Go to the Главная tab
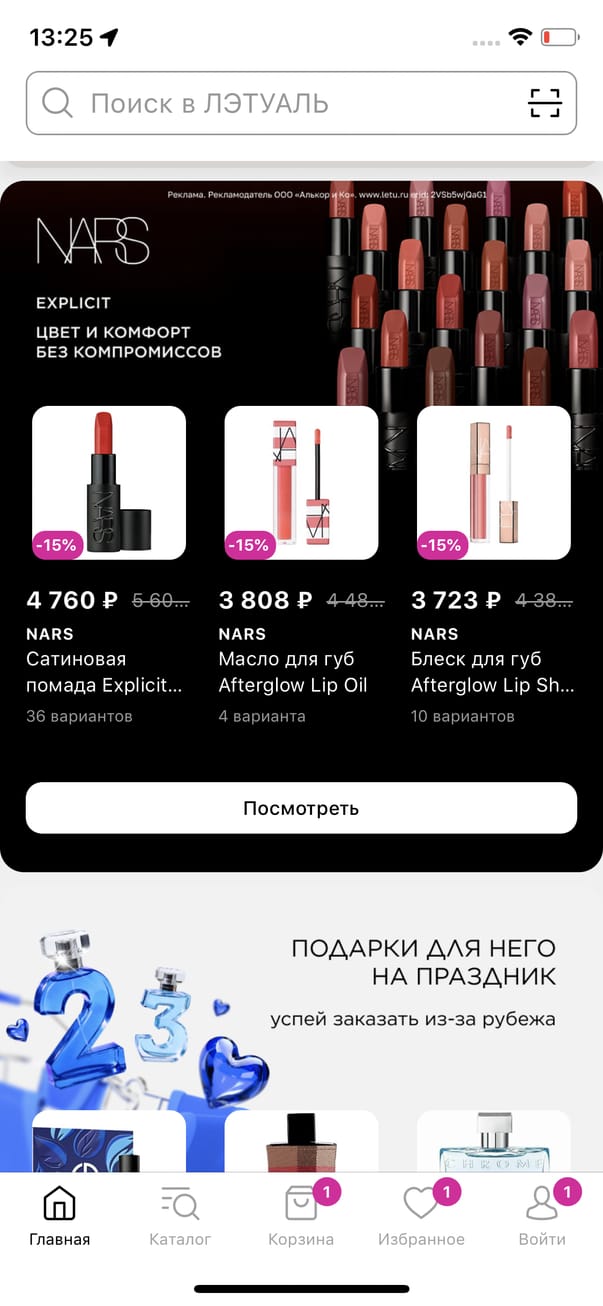 60,1216
